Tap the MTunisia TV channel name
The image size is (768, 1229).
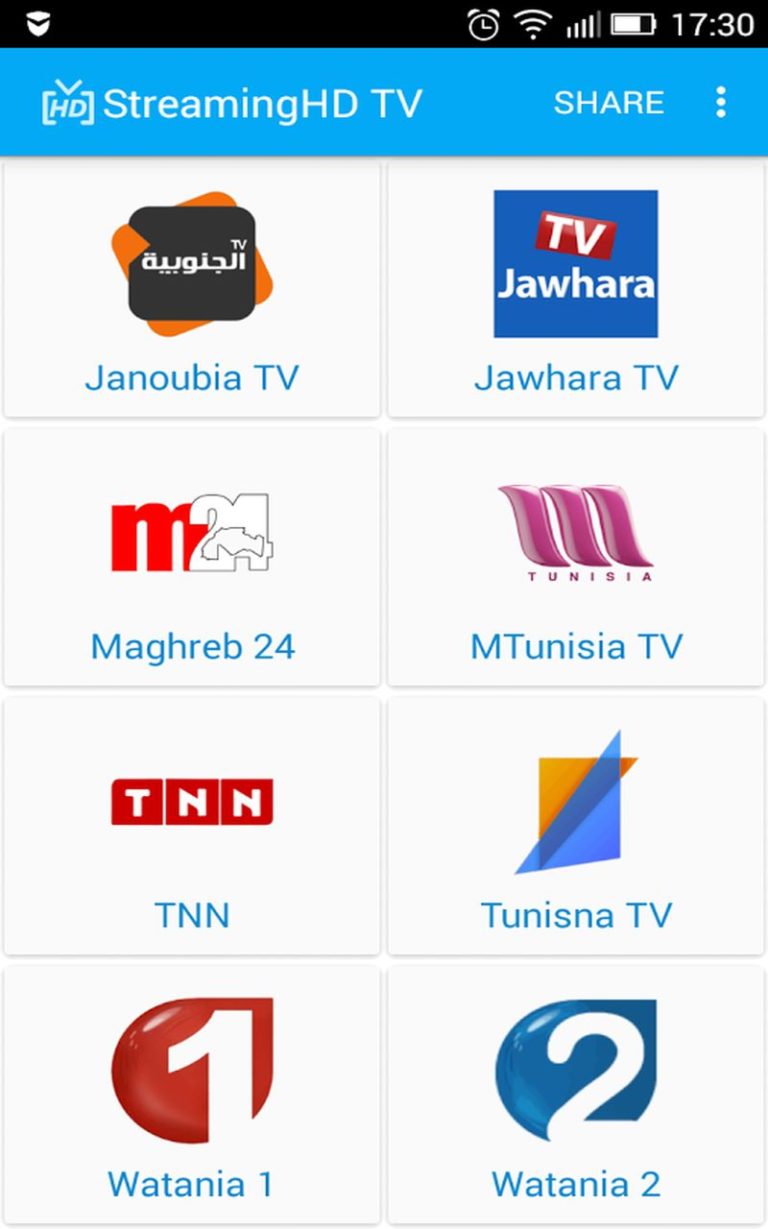(575, 646)
